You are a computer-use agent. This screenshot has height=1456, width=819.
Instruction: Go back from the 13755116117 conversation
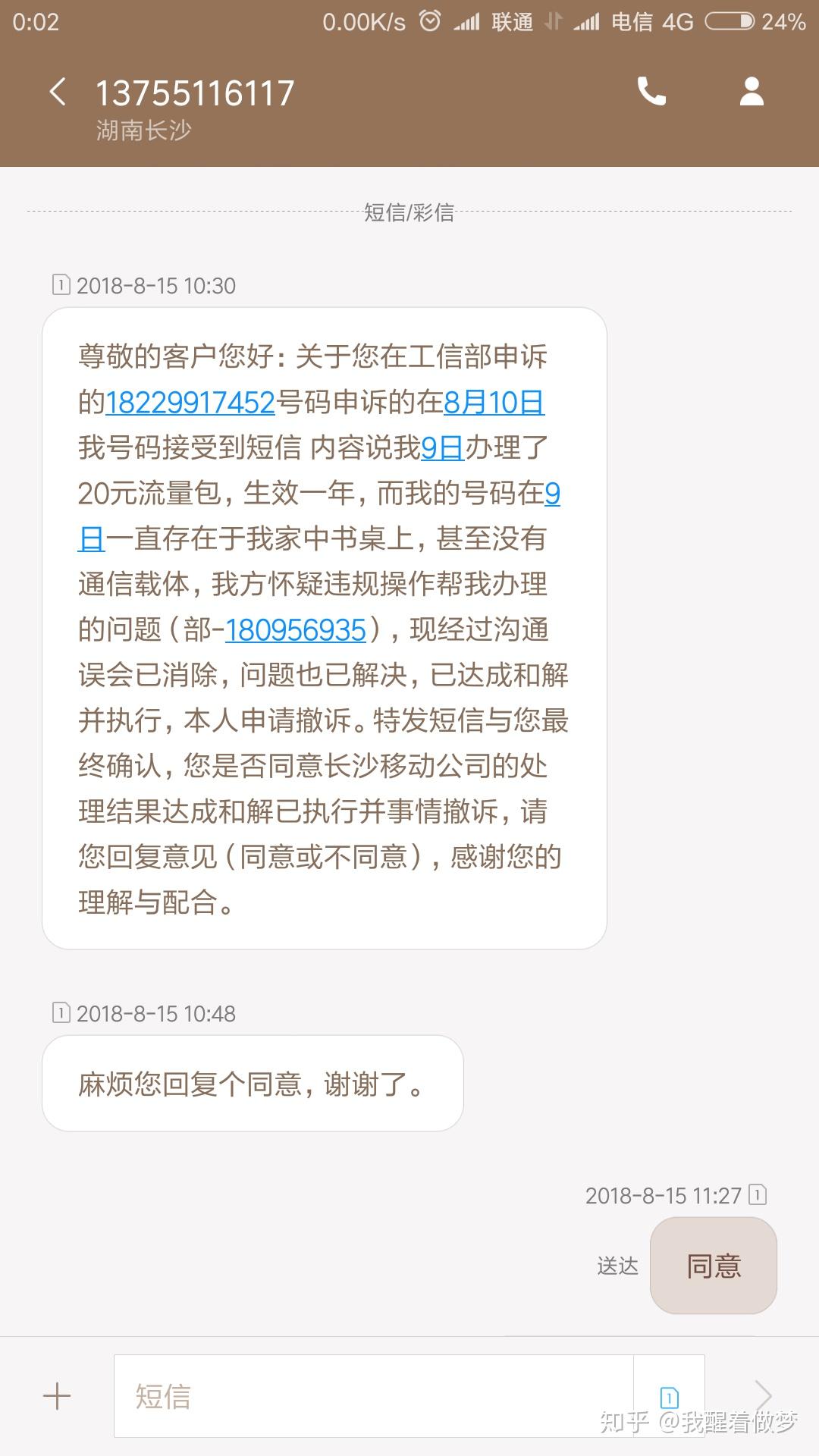pyautogui.click(x=58, y=92)
